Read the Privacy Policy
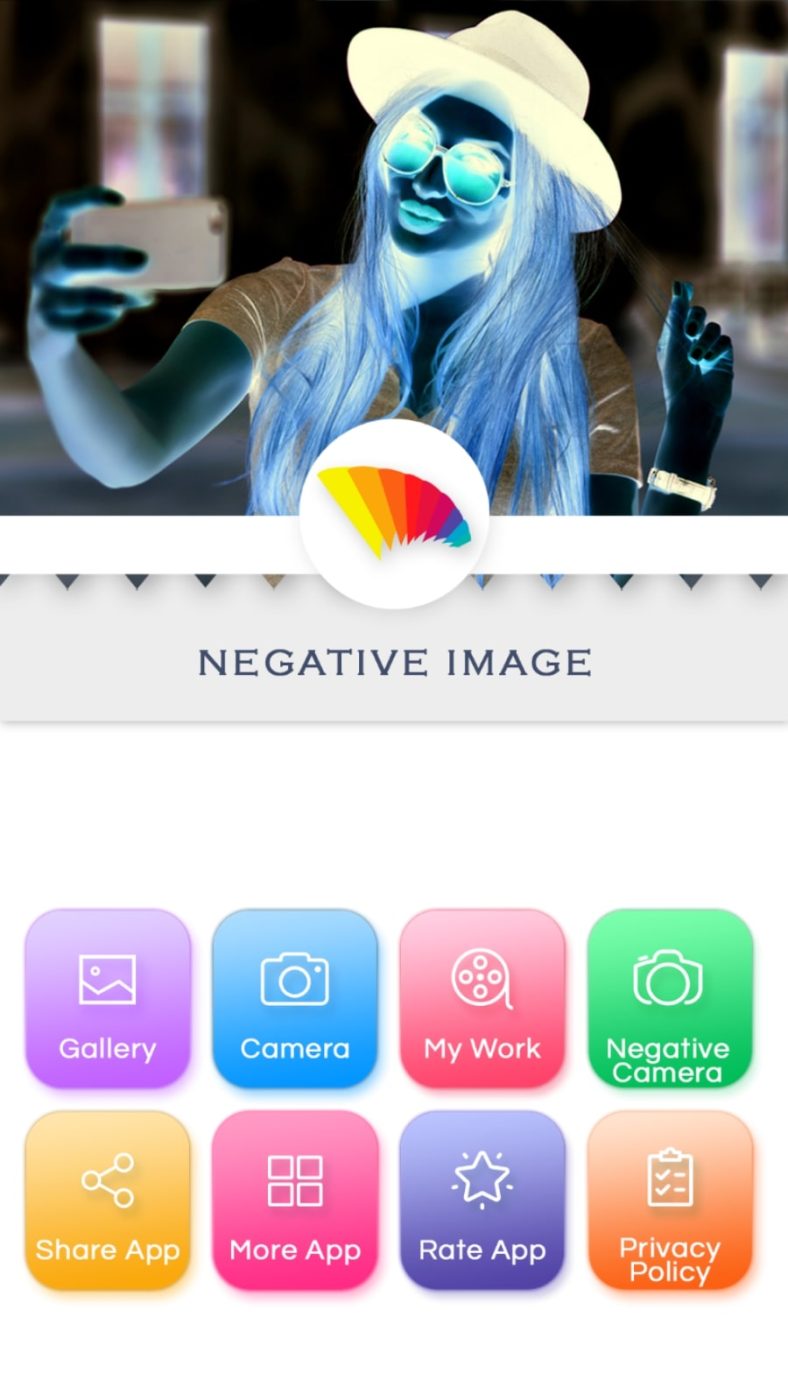This screenshot has width=788, height=1400. tap(670, 1200)
